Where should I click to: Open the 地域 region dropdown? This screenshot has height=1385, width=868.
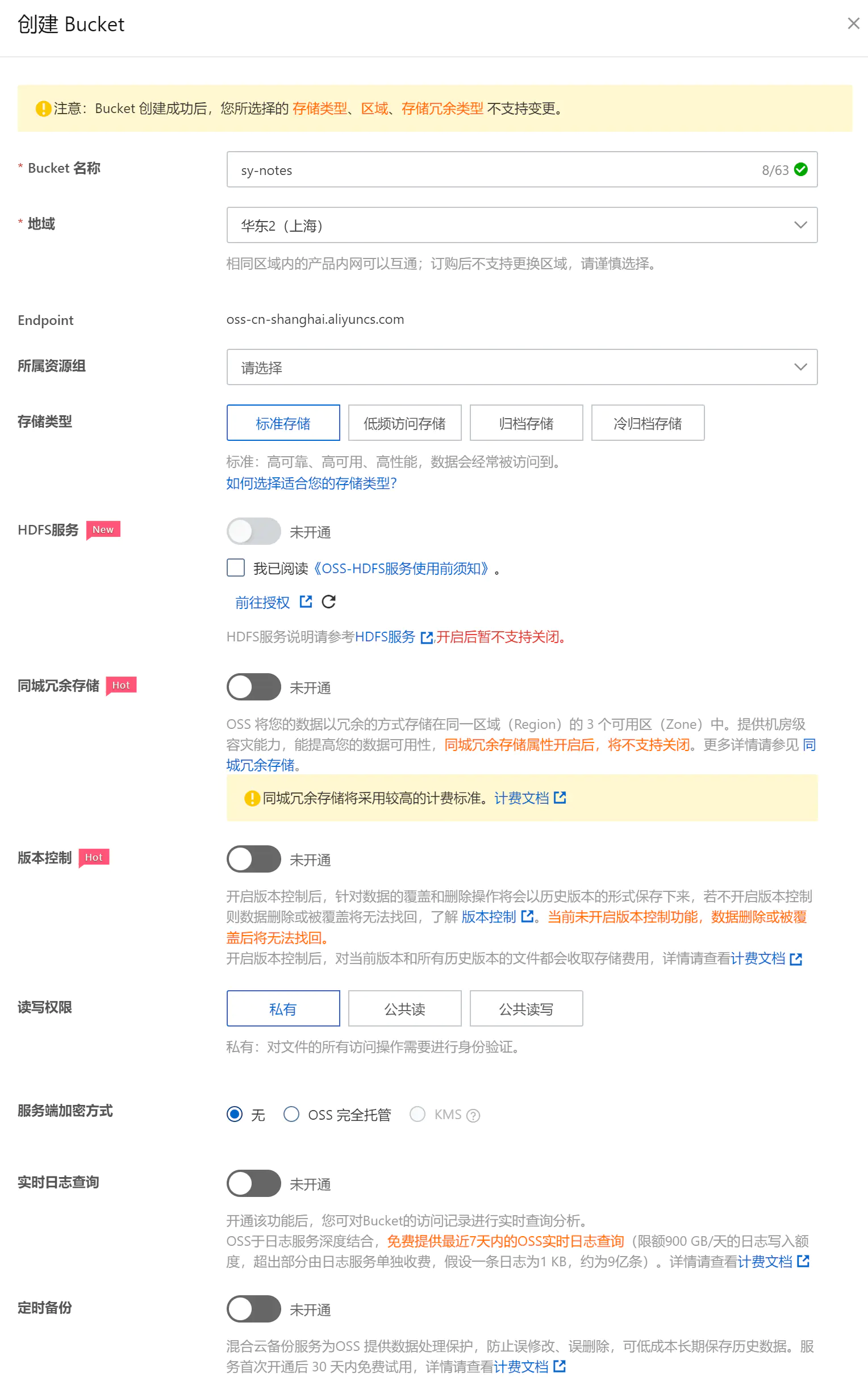click(521, 225)
